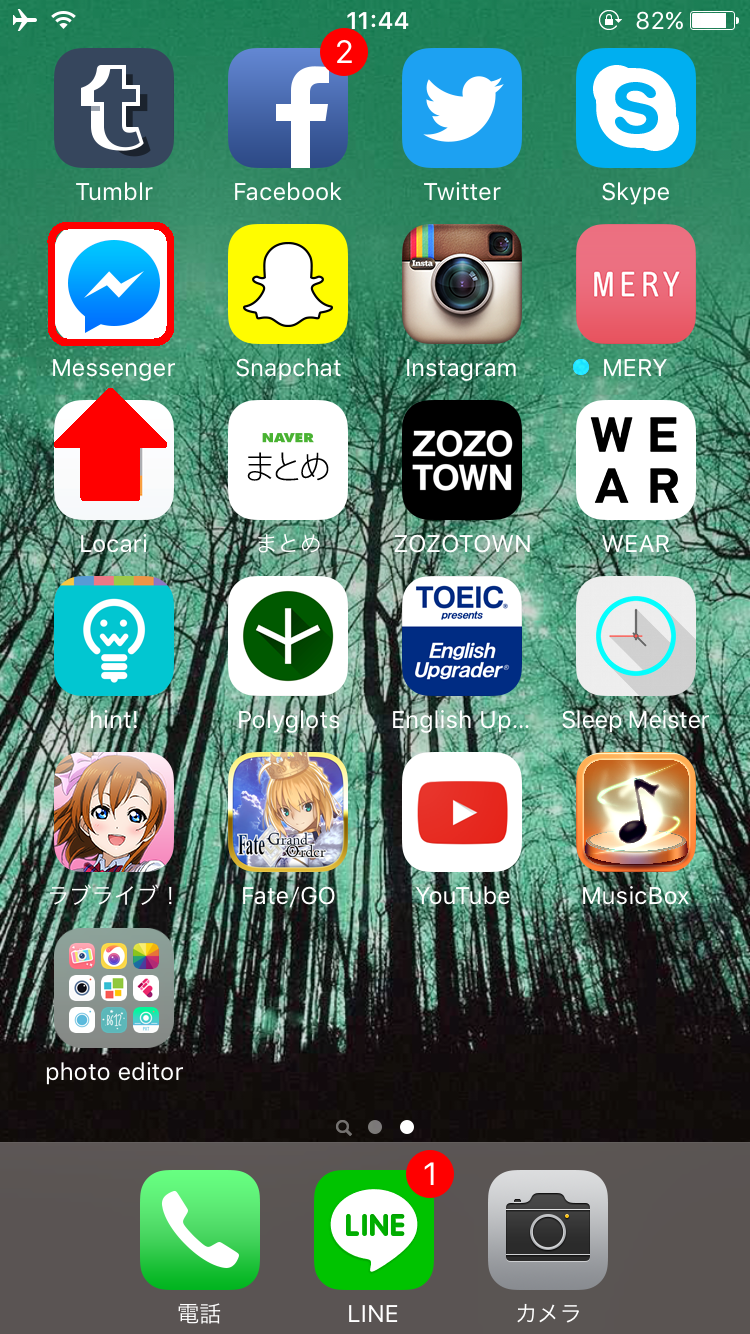Open the NAVER まとめ app
The width and height of the screenshot is (750, 1334).
[288, 460]
